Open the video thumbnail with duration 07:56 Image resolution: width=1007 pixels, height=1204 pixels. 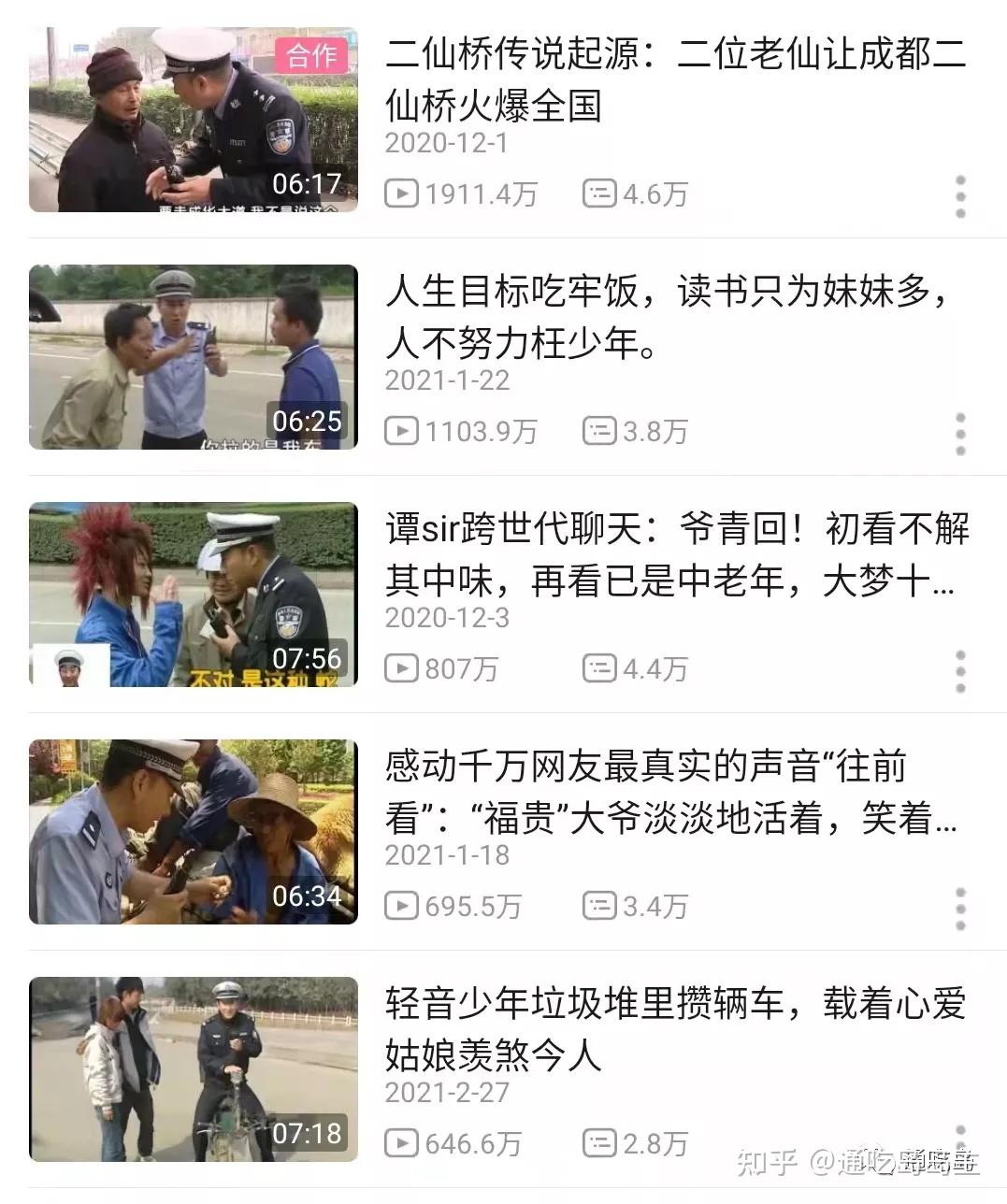193,595
